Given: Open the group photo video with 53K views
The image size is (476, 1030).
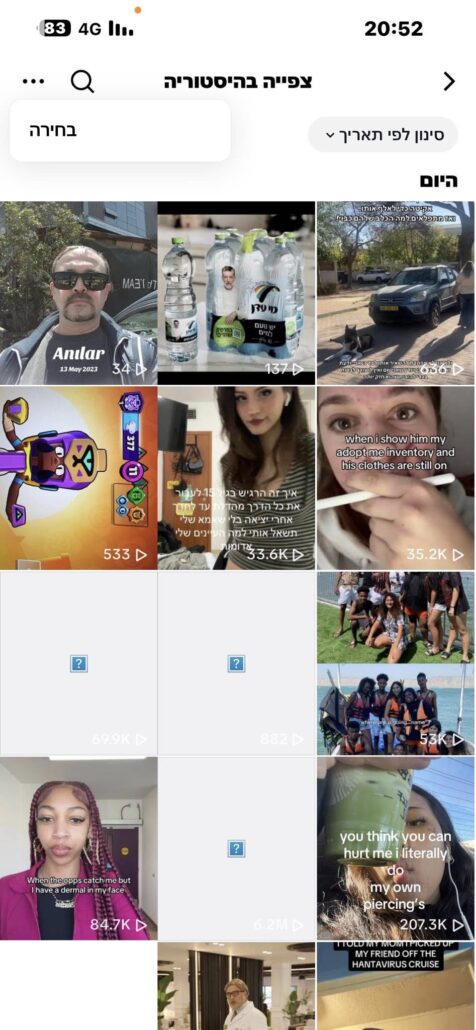Looking at the screenshot, I should 396,663.
